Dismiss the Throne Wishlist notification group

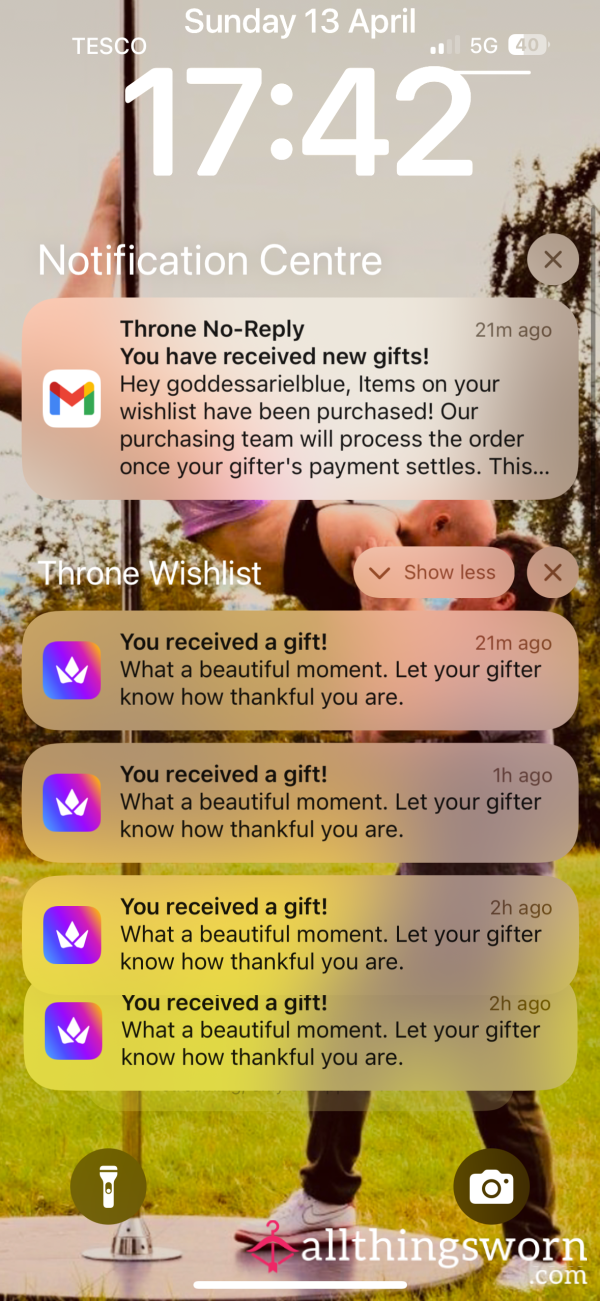coord(552,573)
